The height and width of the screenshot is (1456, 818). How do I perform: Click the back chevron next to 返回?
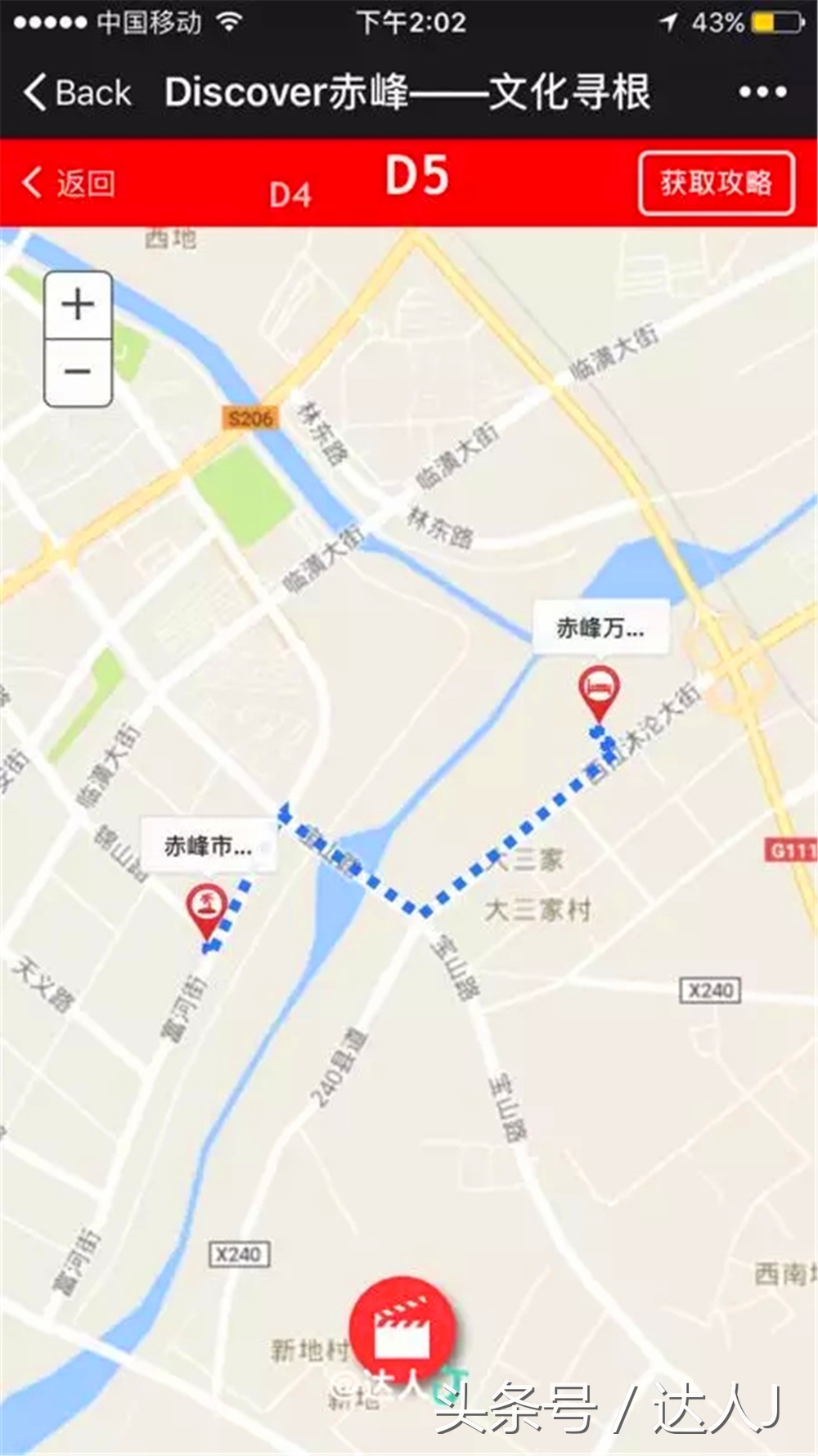(x=34, y=181)
